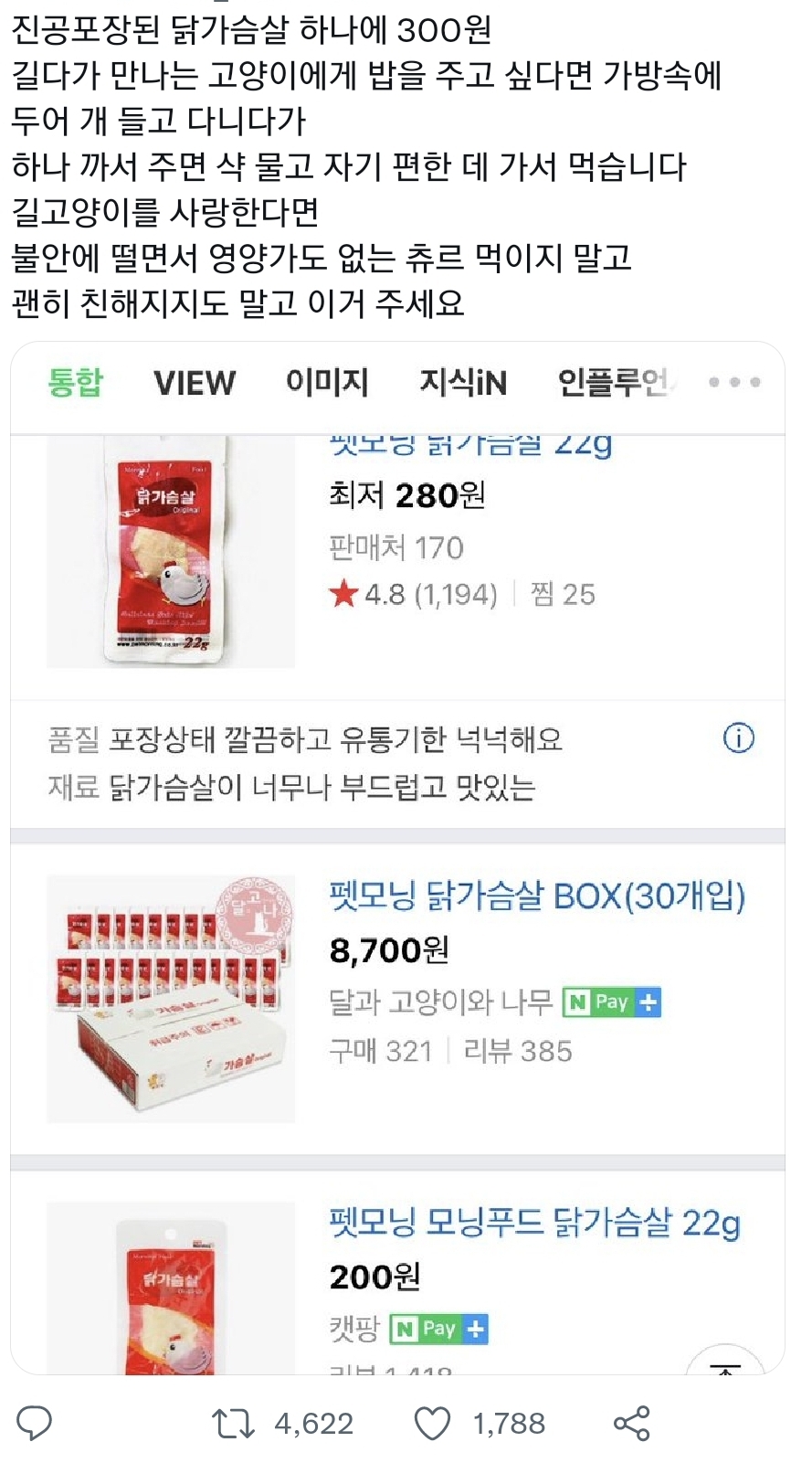Open the 펫모닝 닭가슴살 BOX(30개입) product link
Screen dimensions: 812x1463
[x=541, y=898]
